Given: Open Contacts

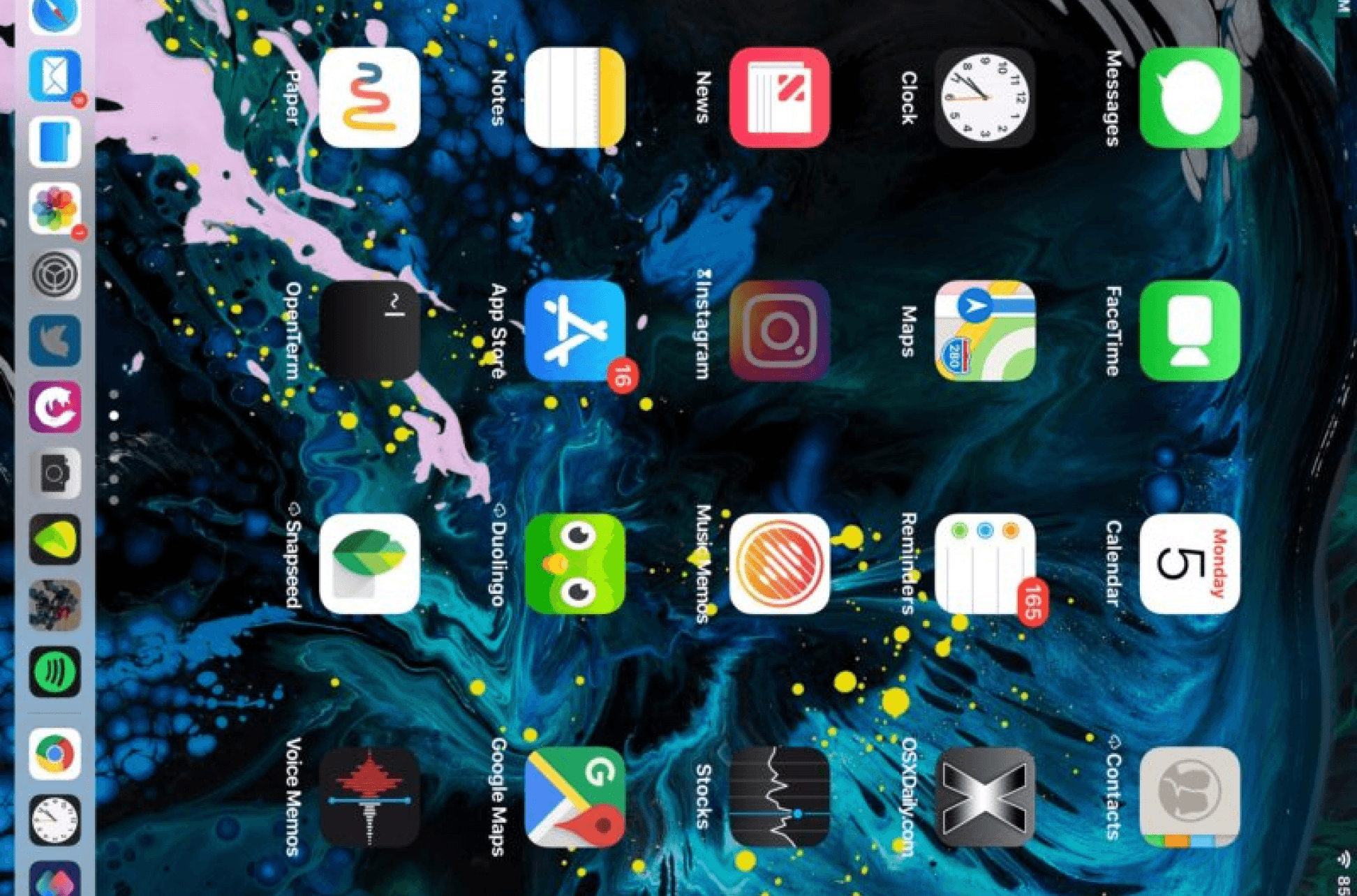Looking at the screenshot, I should pos(1189,797).
